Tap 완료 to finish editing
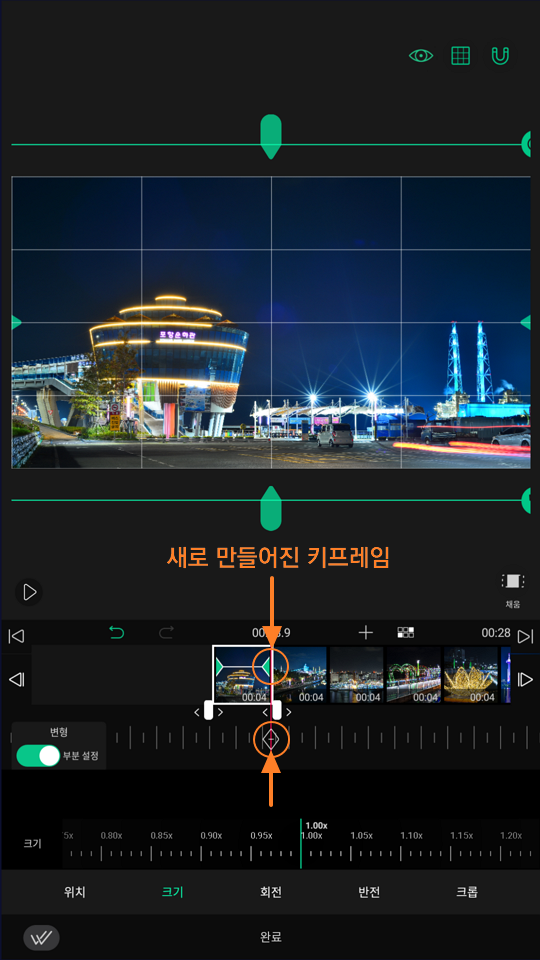540x960 pixels. point(270,937)
